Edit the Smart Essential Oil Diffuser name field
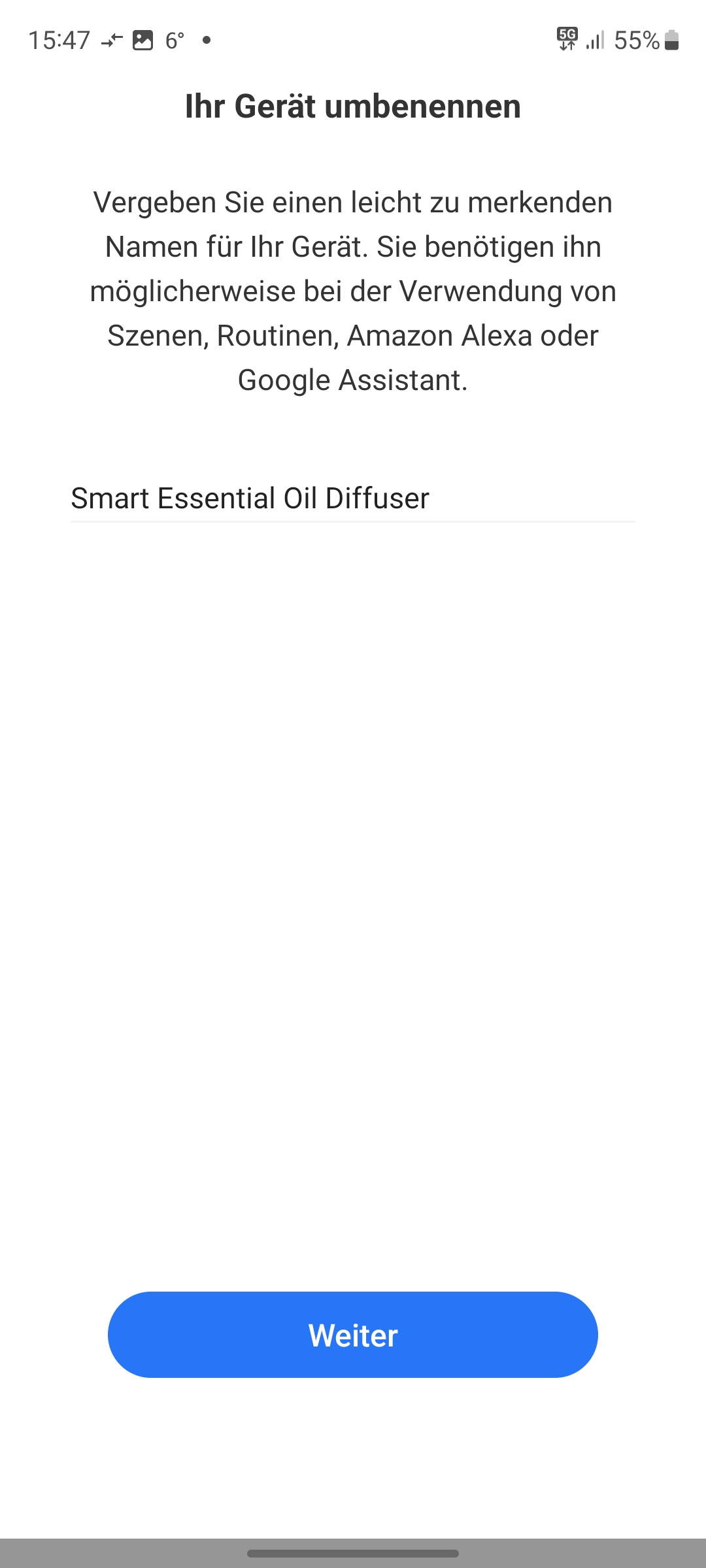This screenshot has width=706, height=1568. click(353, 498)
